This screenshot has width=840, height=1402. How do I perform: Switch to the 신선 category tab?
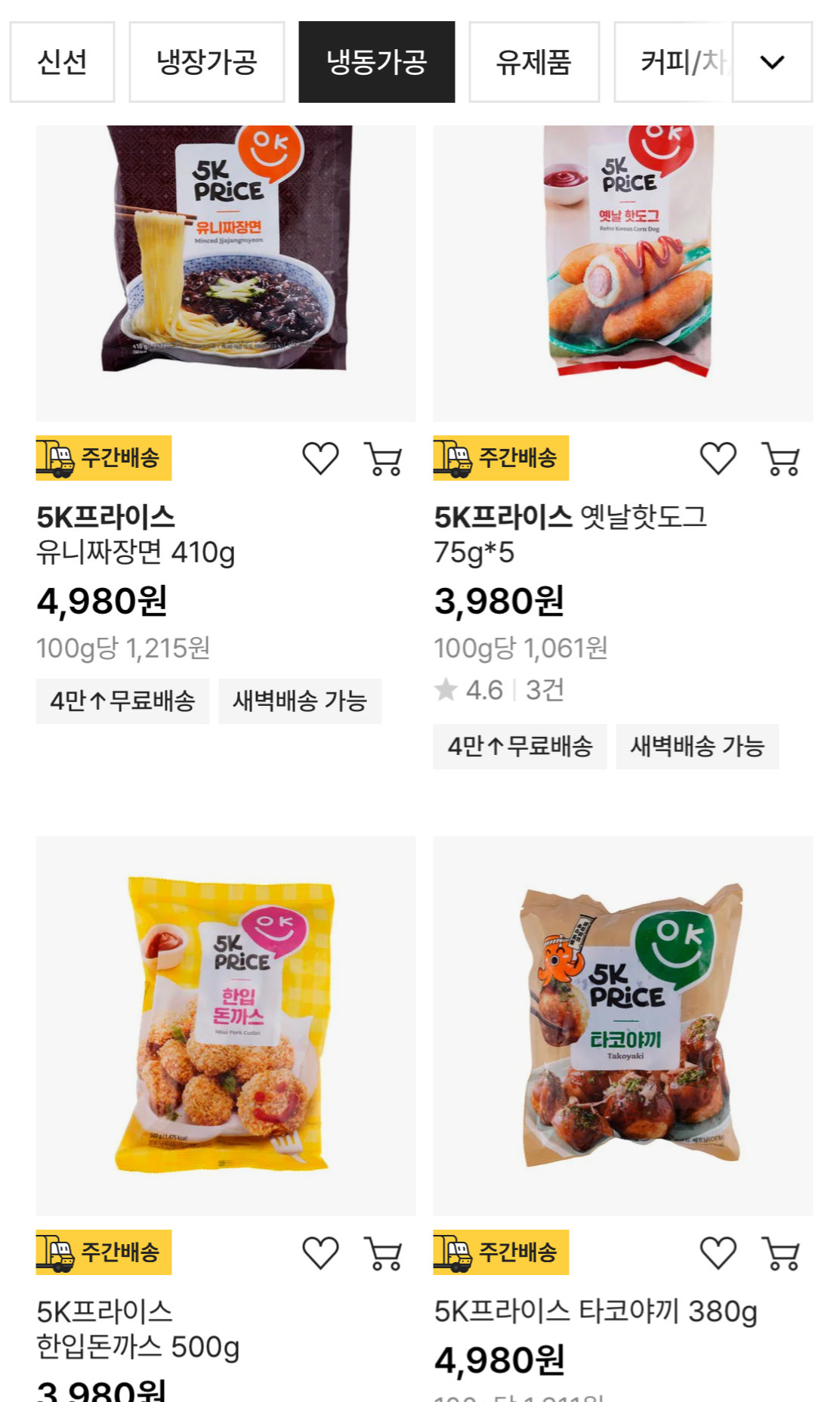coord(62,62)
